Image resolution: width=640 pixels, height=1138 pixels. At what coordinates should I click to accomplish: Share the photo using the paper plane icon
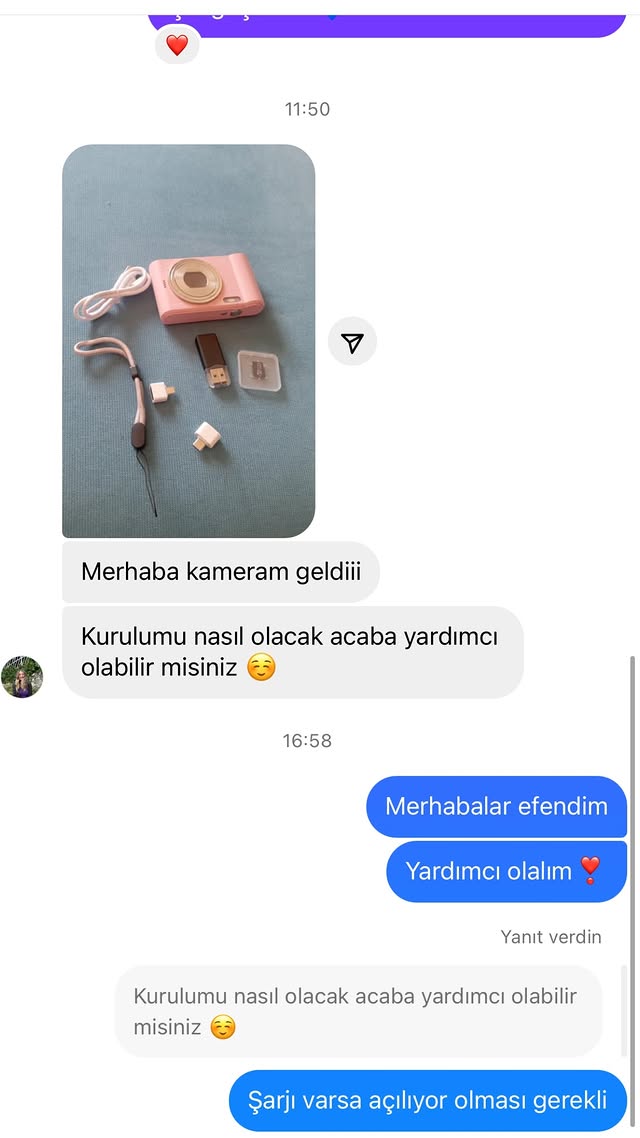352,342
